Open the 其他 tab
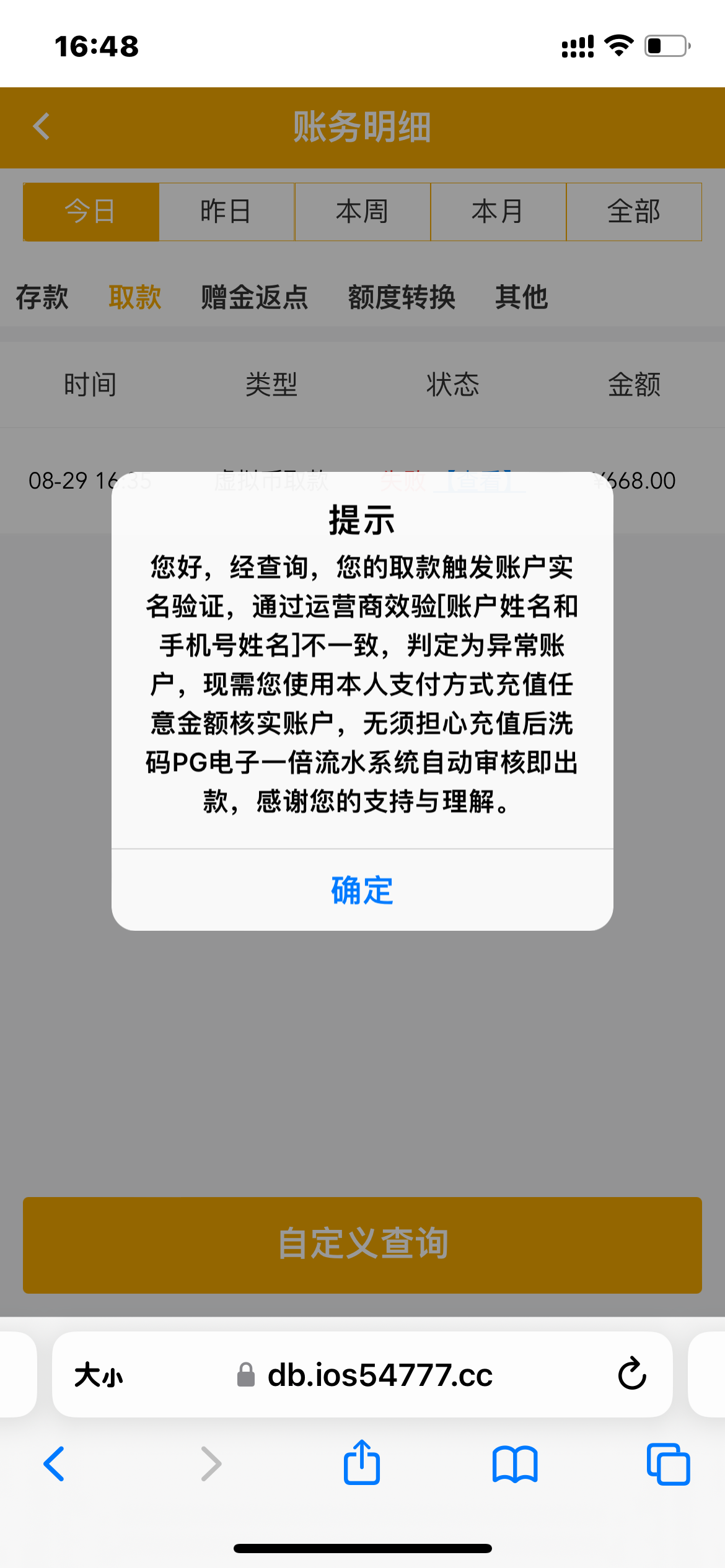This screenshot has width=725, height=1568. pyautogui.click(x=521, y=297)
